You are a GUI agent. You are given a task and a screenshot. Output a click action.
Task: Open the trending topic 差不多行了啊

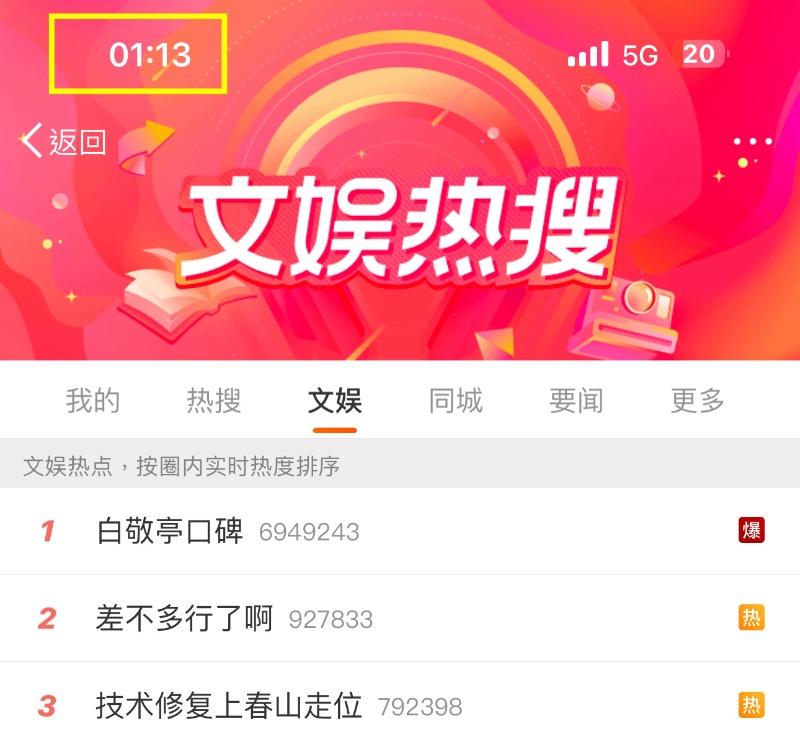(185, 619)
